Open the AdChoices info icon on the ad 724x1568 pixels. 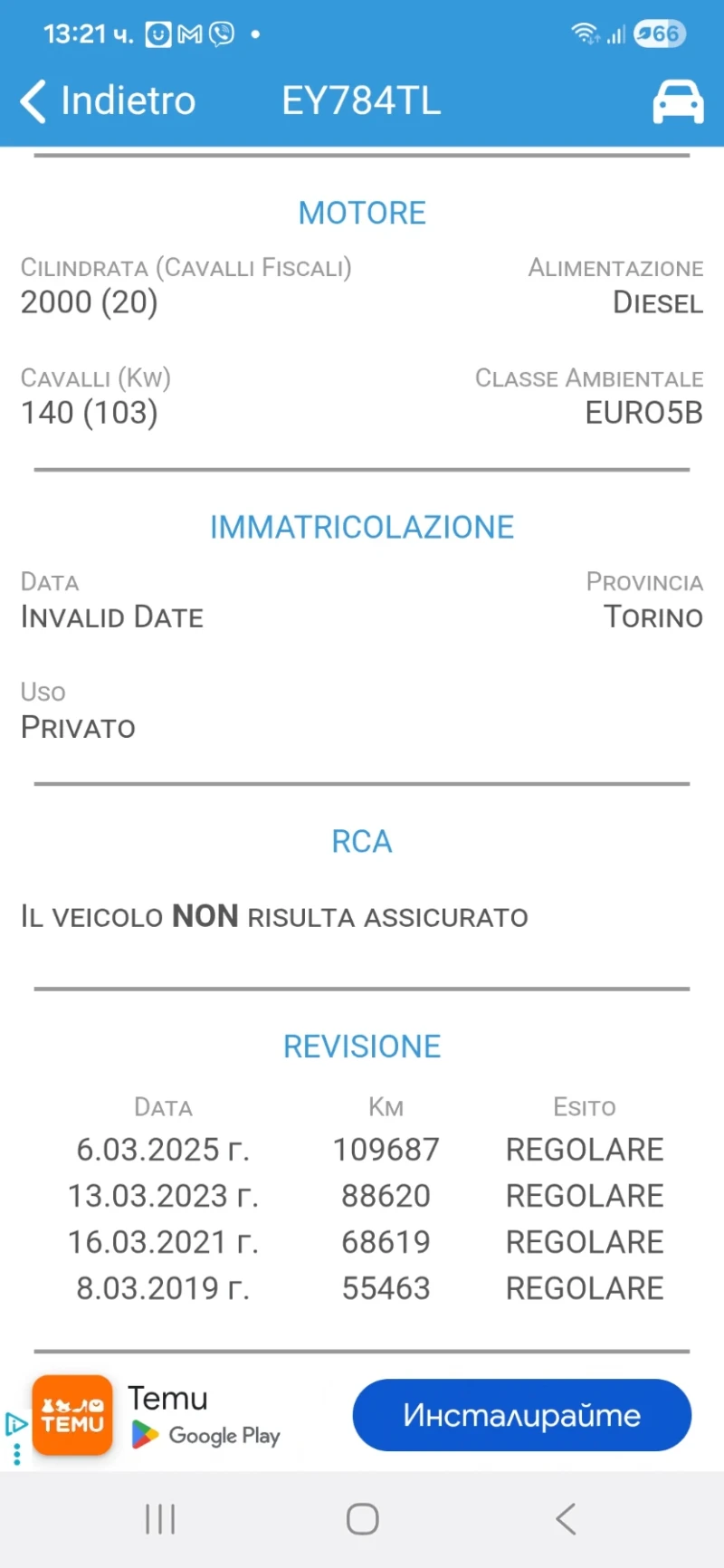point(15,1424)
